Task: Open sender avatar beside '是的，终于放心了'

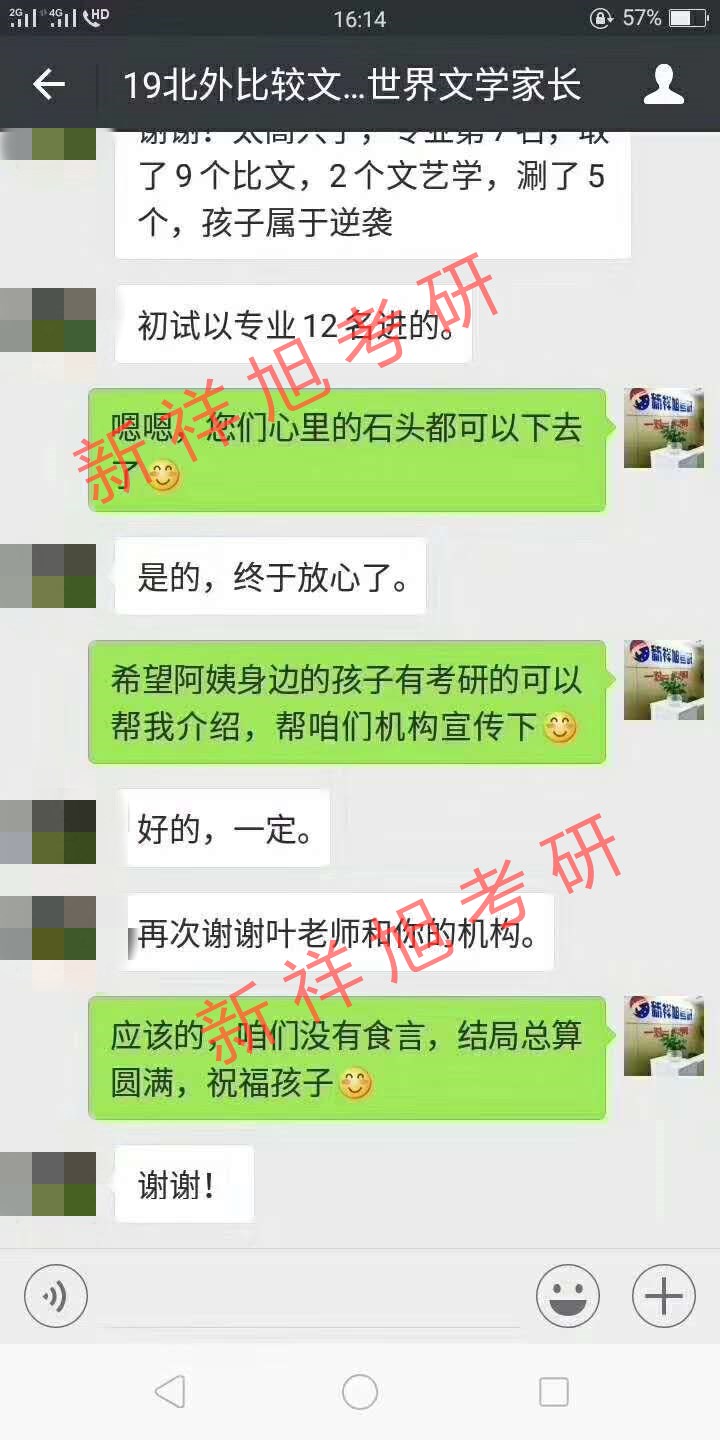Action: coord(48,576)
